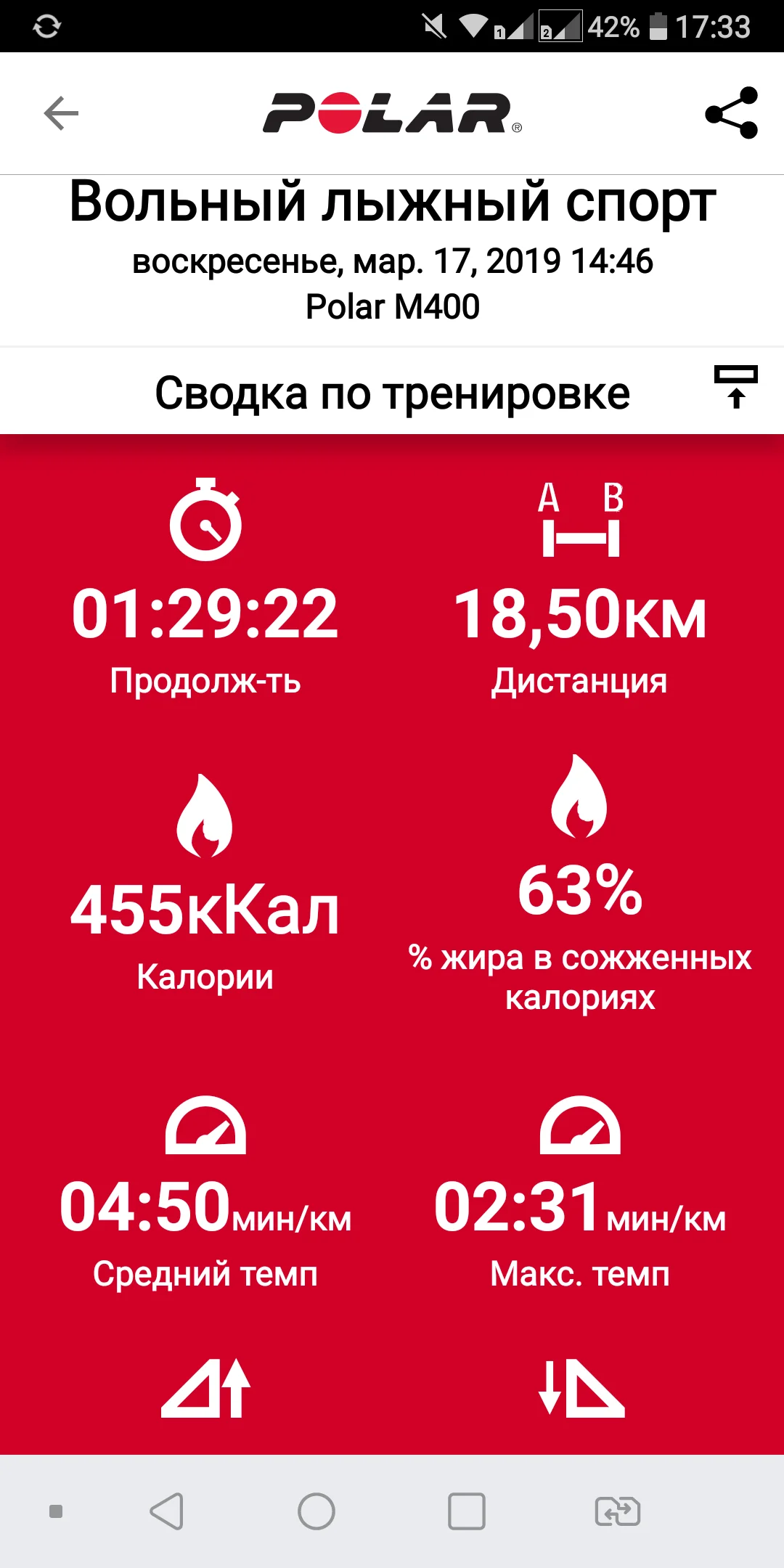Viewport: 784px width, 1568px height.
Task: Collapse the training summary section
Action: click(735, 387)
